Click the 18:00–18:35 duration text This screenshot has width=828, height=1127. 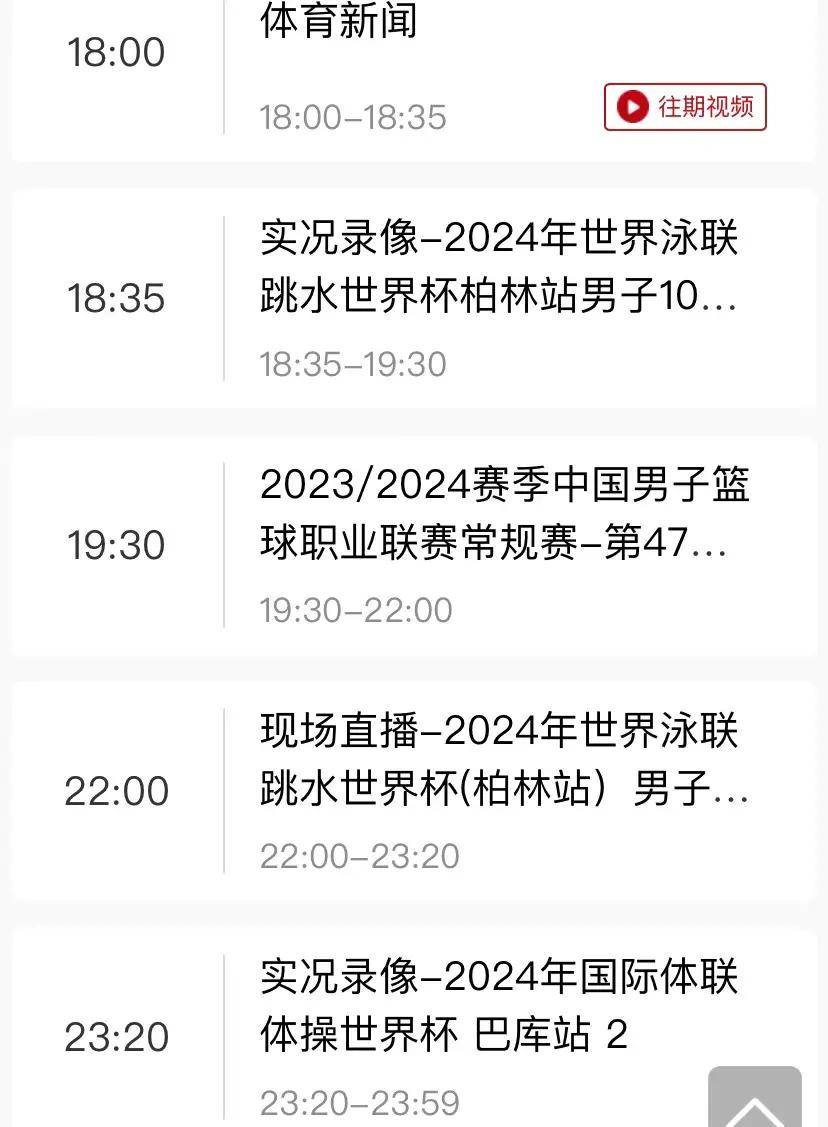(x=352, y=117)
